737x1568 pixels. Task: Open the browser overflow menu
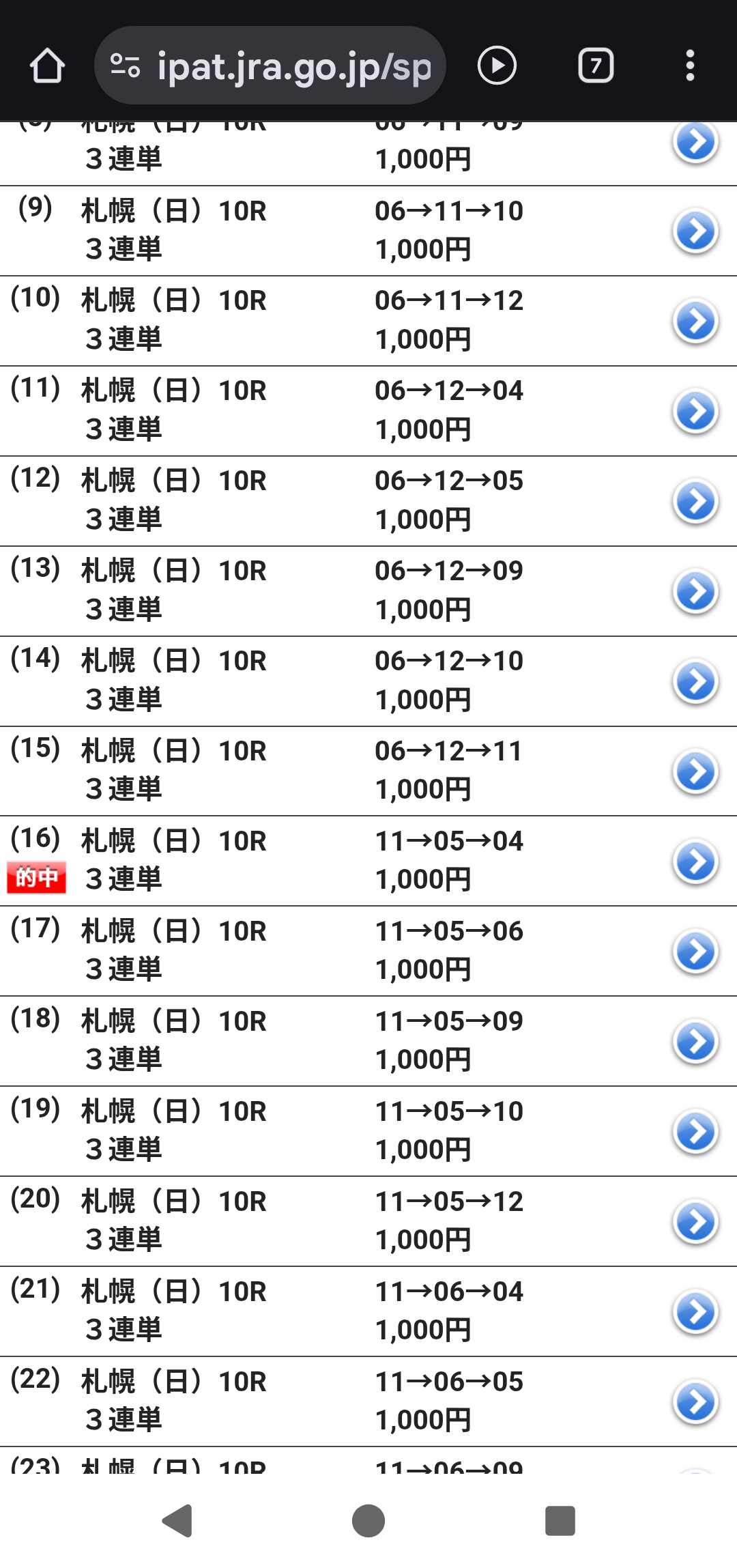pyautogui.click(x=690, y=66)
